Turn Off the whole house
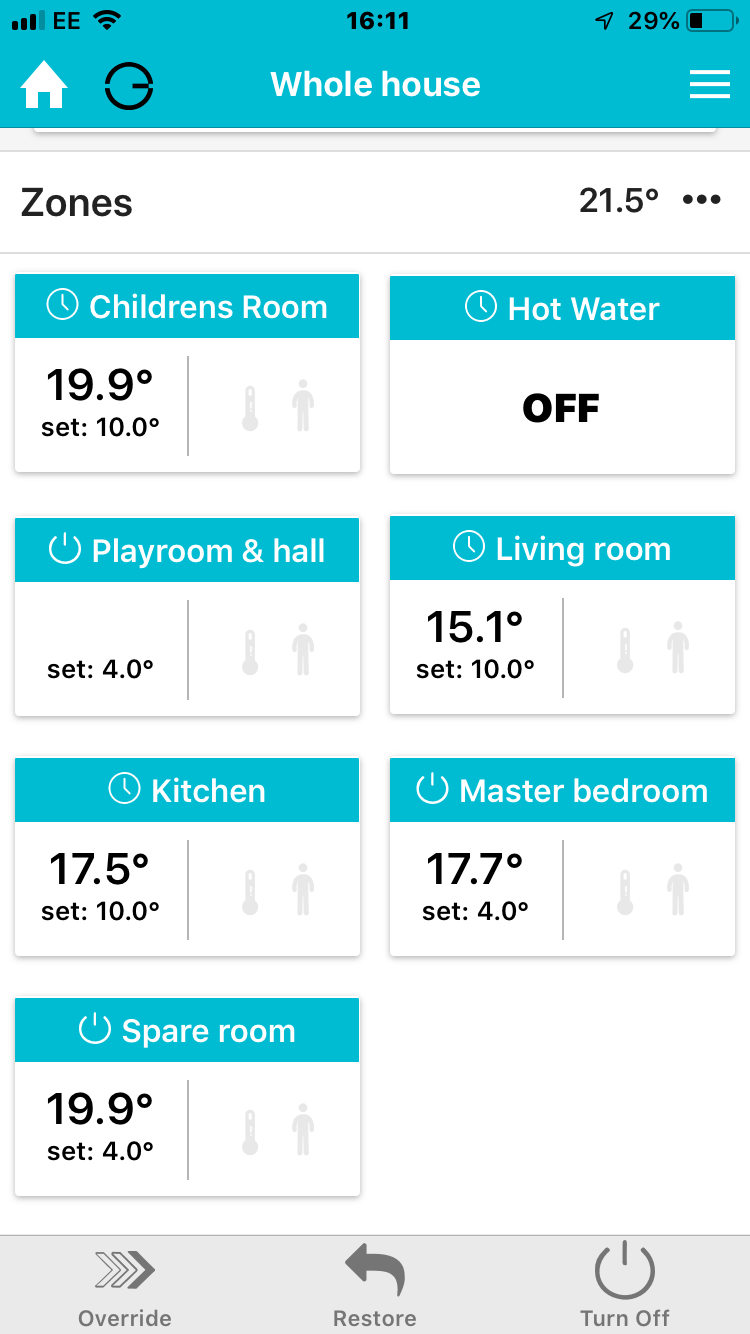 point(625,1286)
